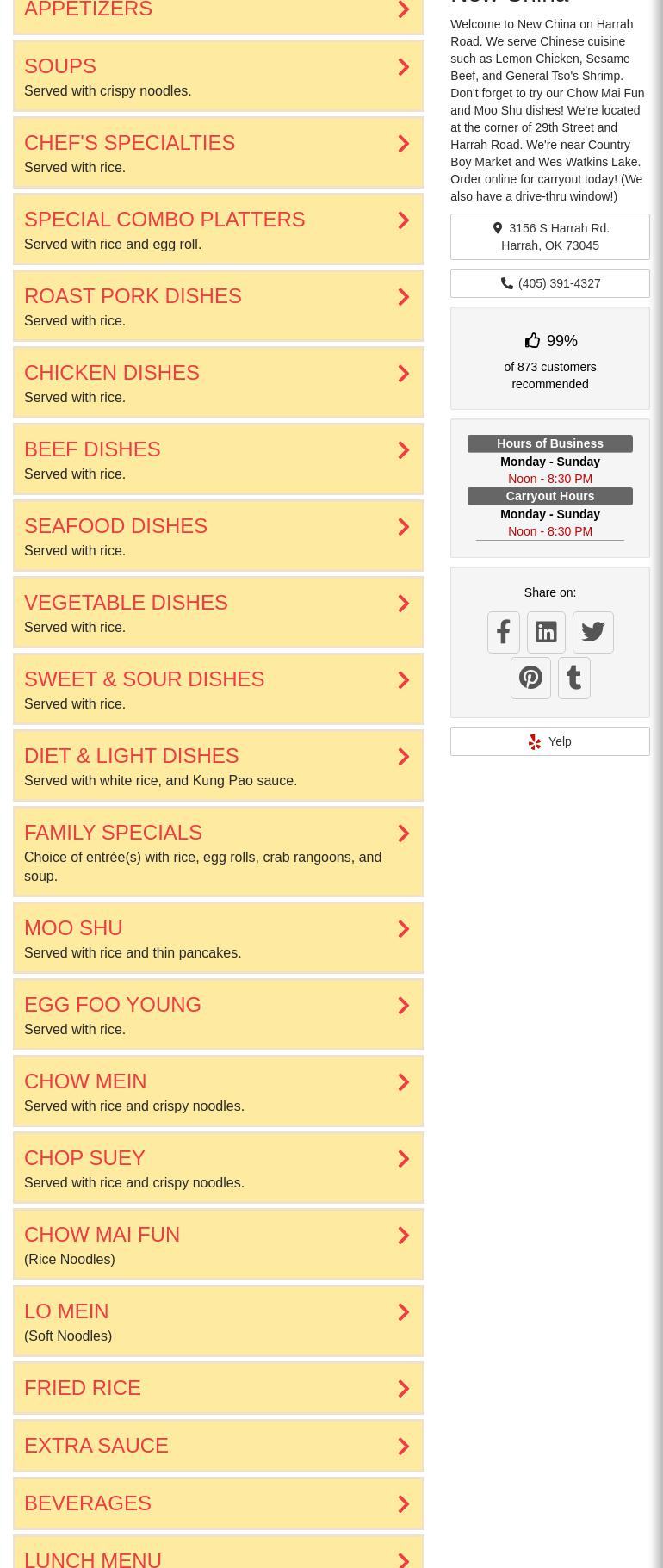This screenshot has height=1568, width=663.
Task: Open the Yelp page
Action: 549,741
